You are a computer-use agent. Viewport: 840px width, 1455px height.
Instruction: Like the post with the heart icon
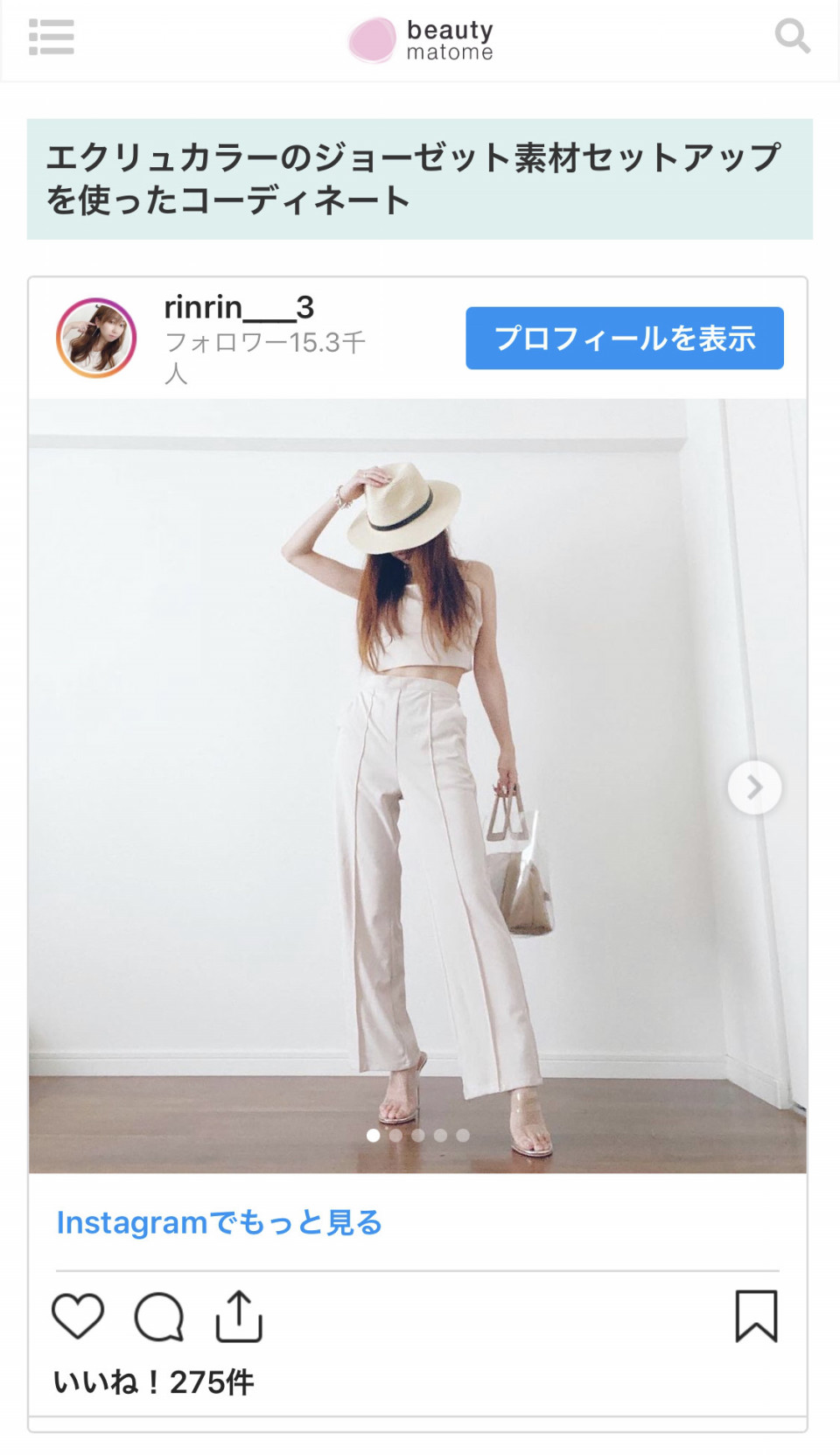click(x=78, y=1316)
